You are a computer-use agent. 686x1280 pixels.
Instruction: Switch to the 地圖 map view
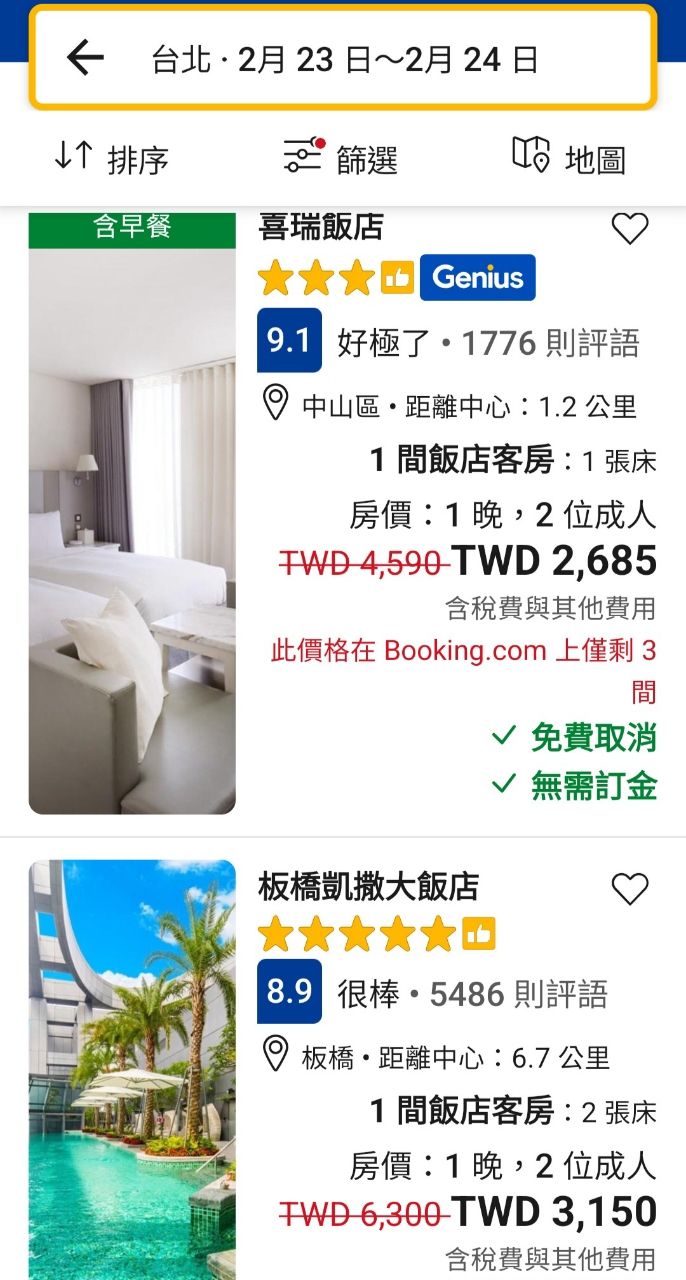[x=569, y=158]
